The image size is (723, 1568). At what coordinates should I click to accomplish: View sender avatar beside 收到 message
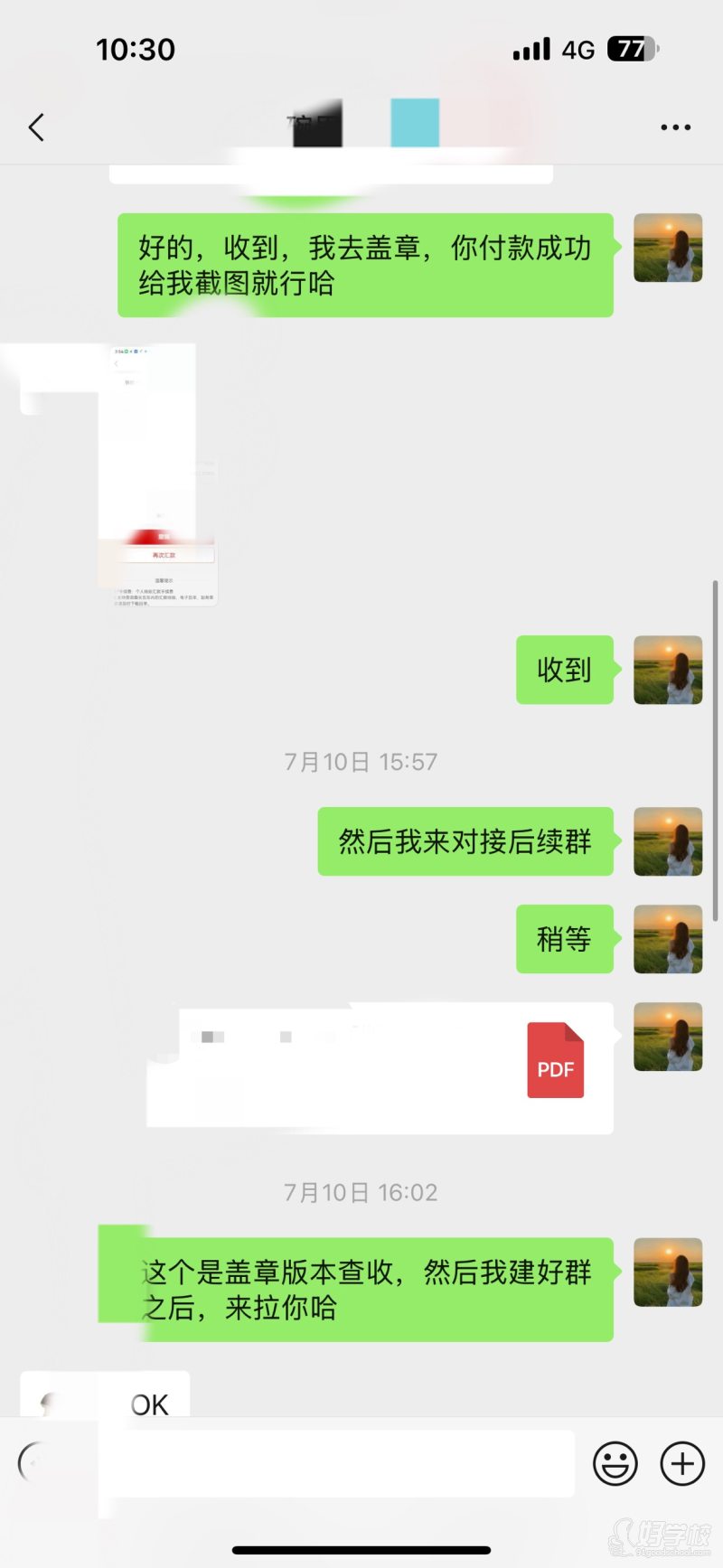click(668, 670)
